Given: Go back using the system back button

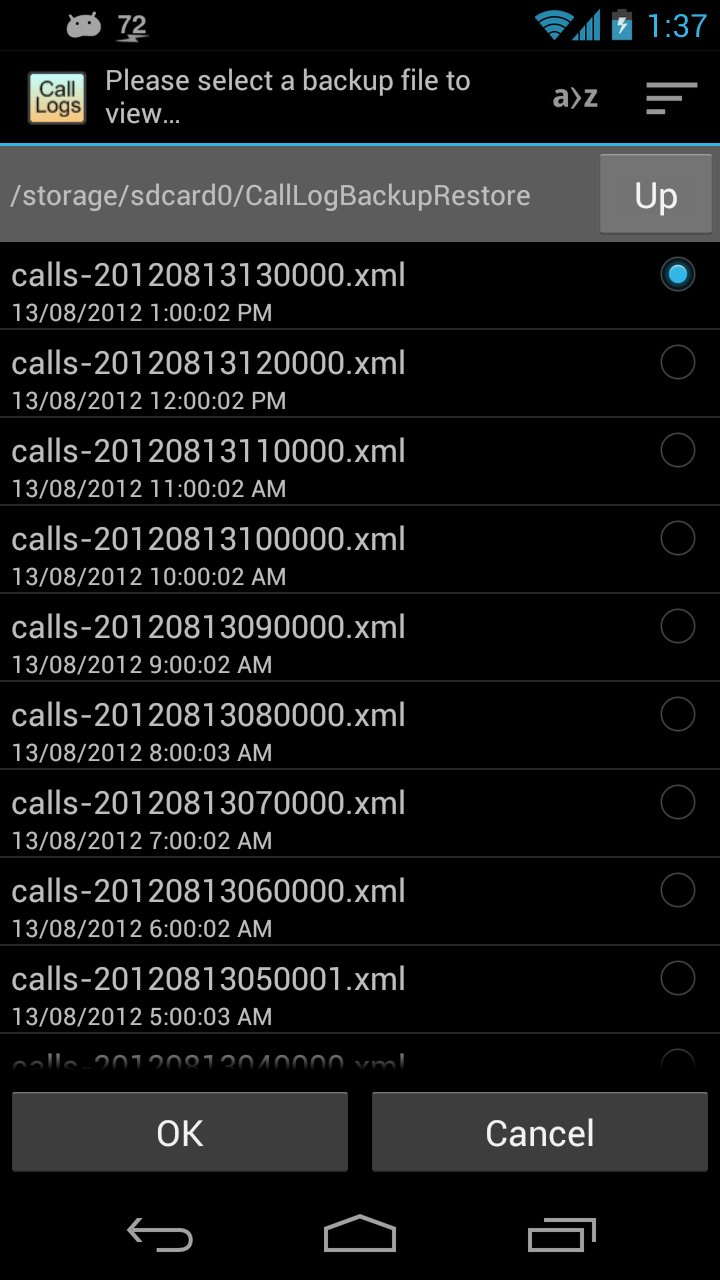Looking at the screenshot, I should click(160, 1235).
